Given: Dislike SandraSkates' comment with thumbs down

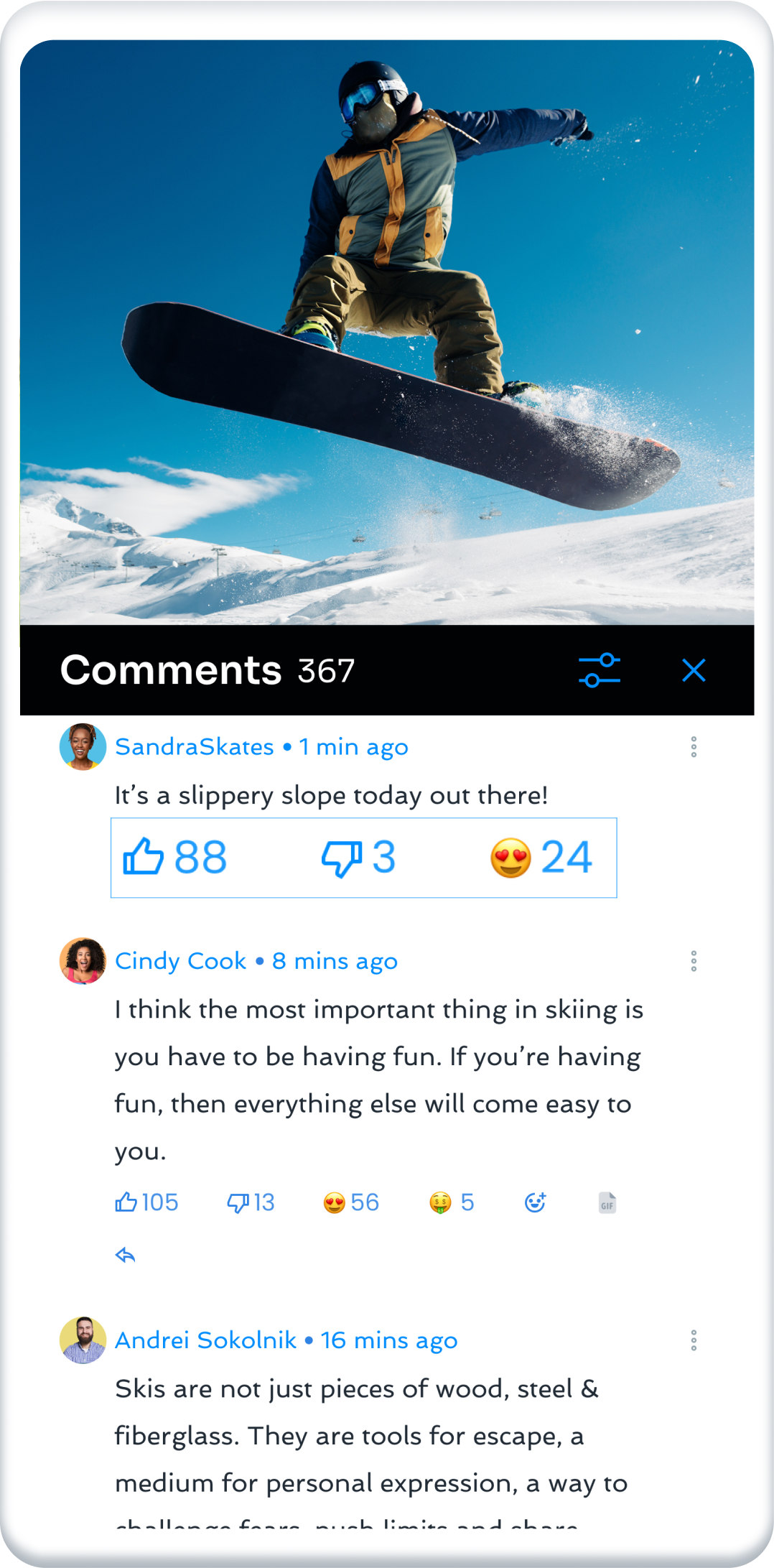Looking at the screenshot, I should click(x=342, y=858).
